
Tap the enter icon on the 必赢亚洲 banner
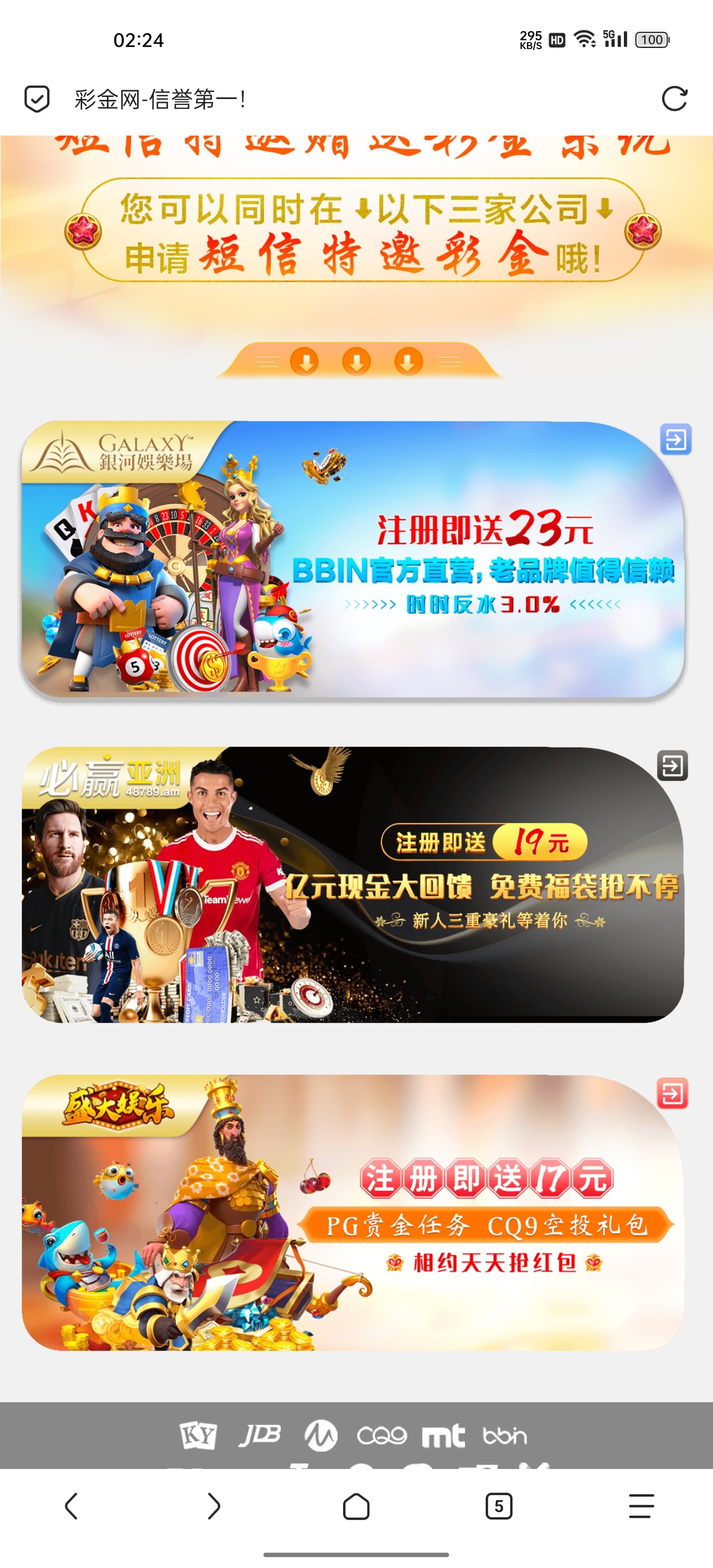pos(672,765)
